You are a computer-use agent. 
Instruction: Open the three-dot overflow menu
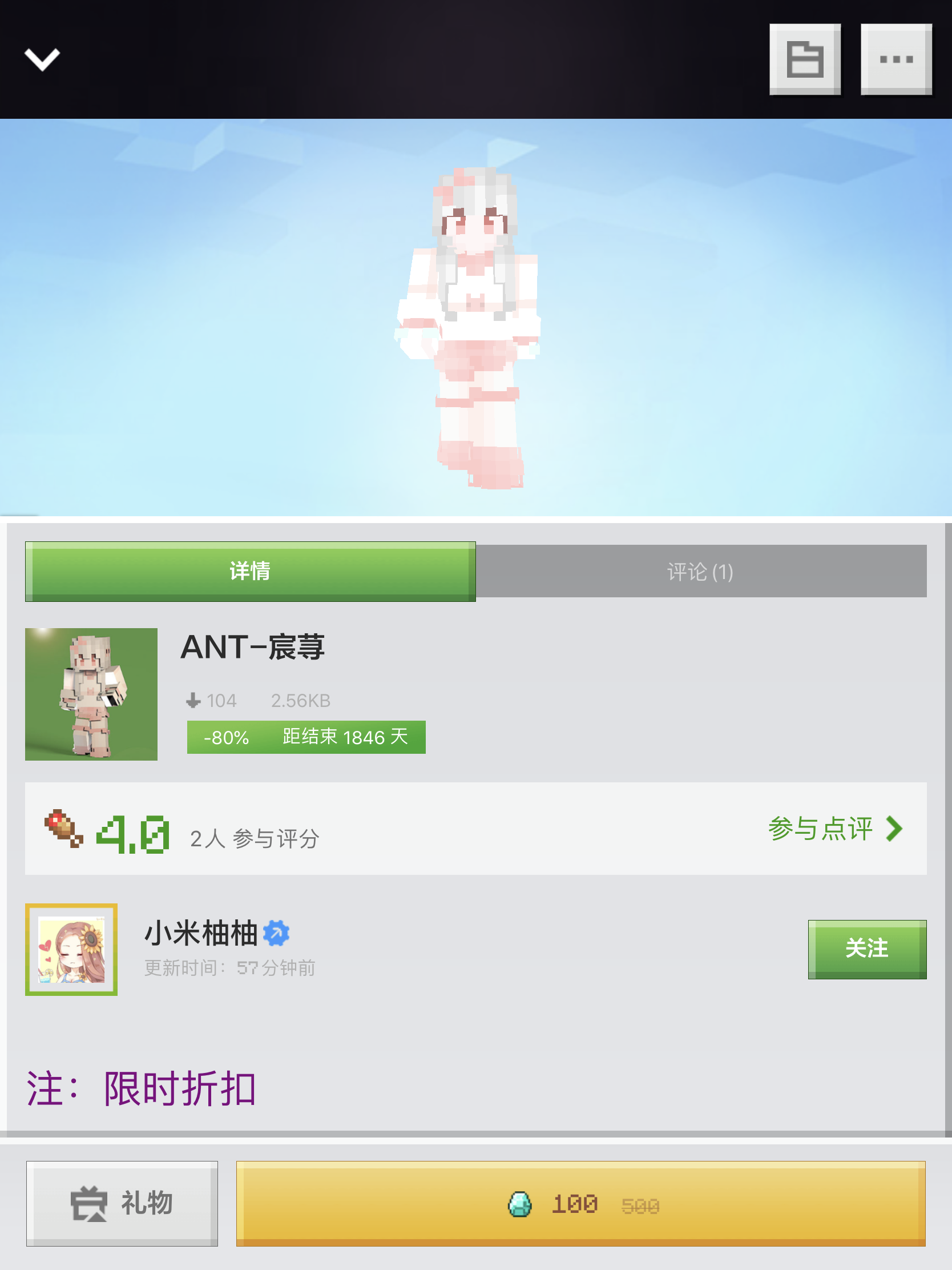(895, 59)
